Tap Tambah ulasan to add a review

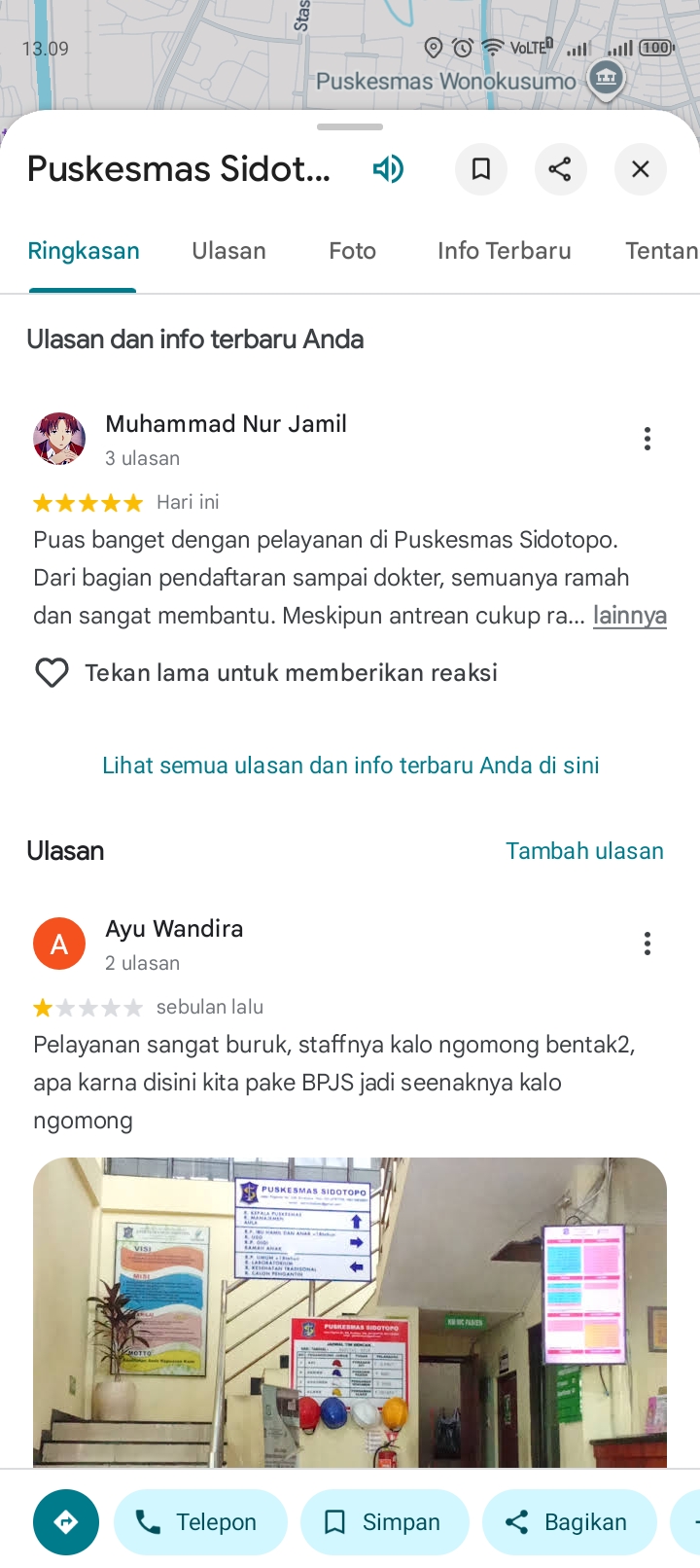point(584,851)
